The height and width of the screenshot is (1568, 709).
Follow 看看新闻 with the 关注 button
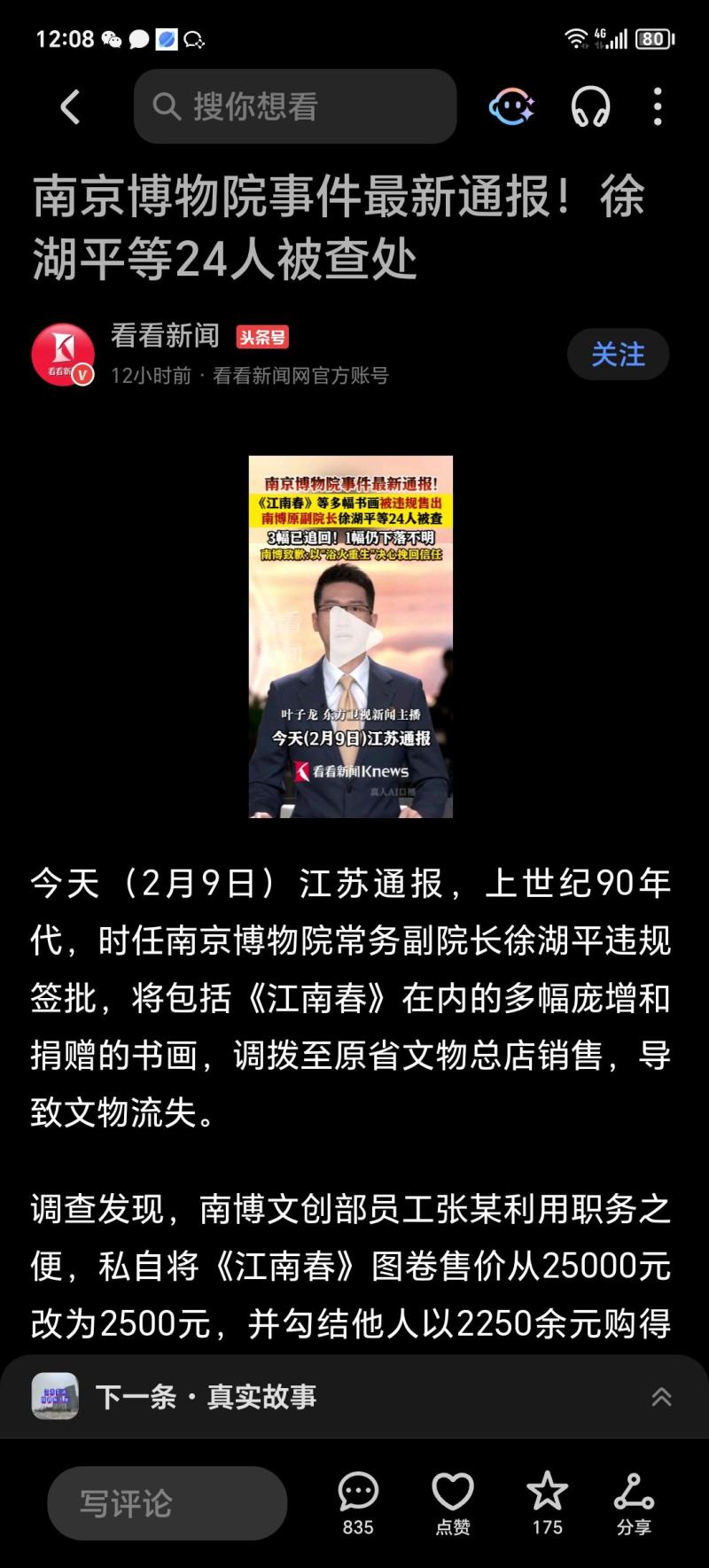click(x=618, y=355)
